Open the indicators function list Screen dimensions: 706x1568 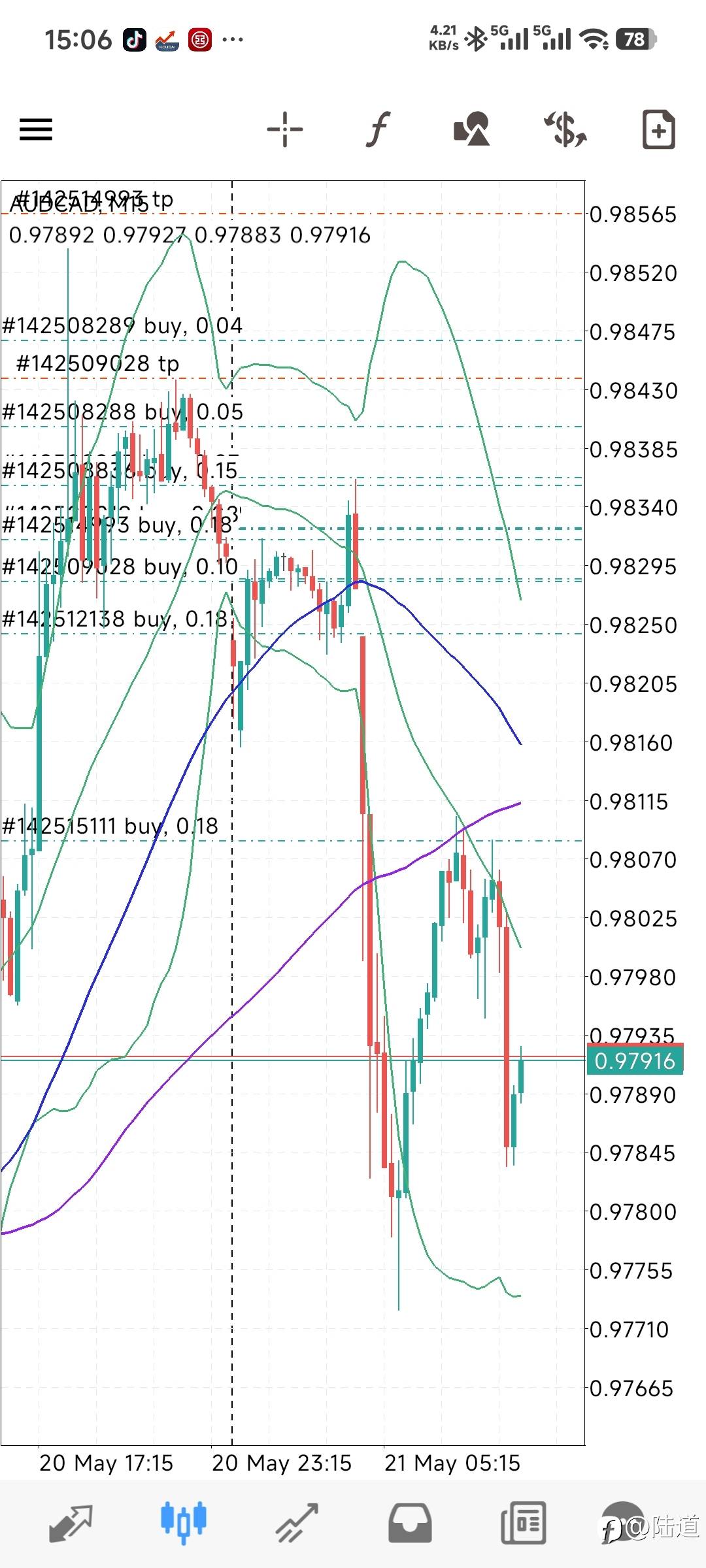tap(378, 129)
